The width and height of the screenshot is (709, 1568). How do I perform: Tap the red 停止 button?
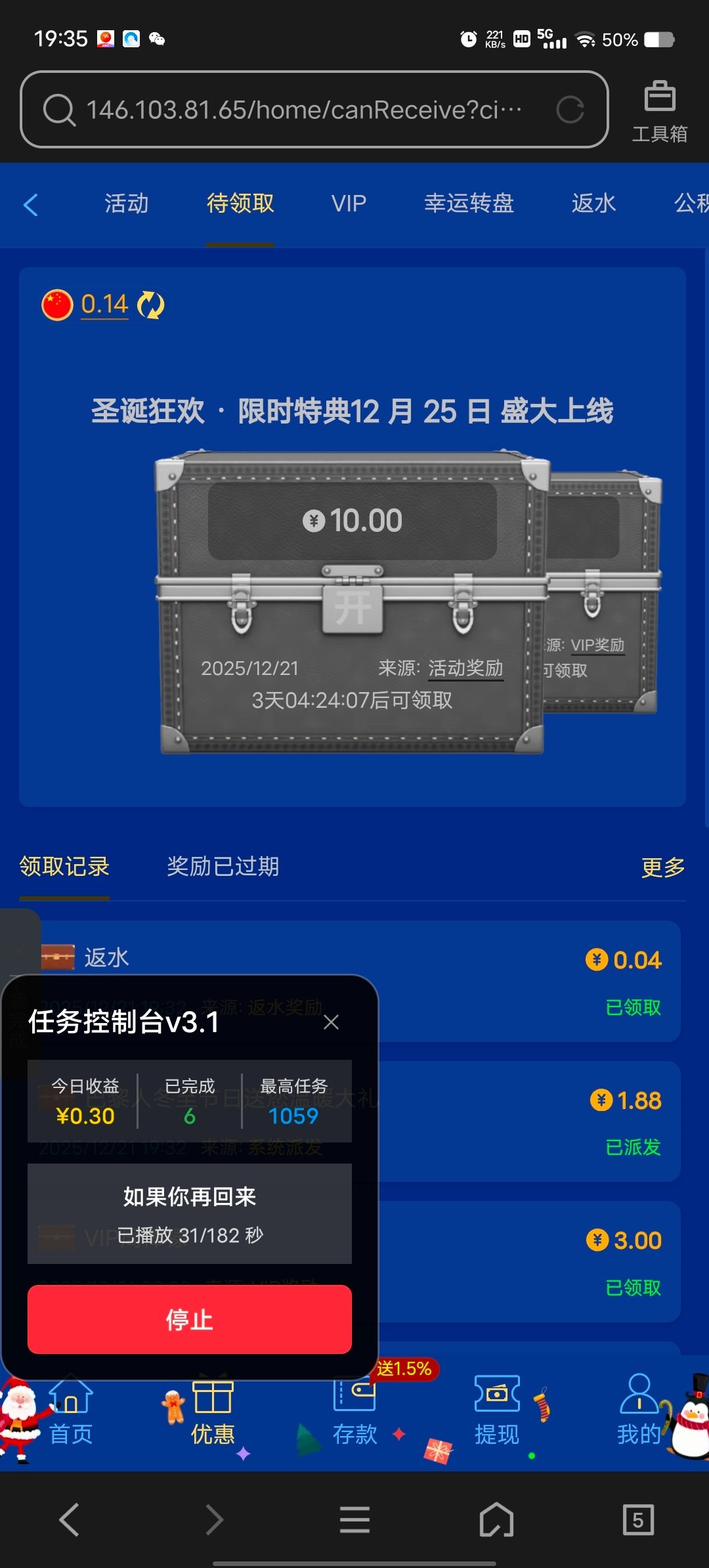tap(190, 1319)
